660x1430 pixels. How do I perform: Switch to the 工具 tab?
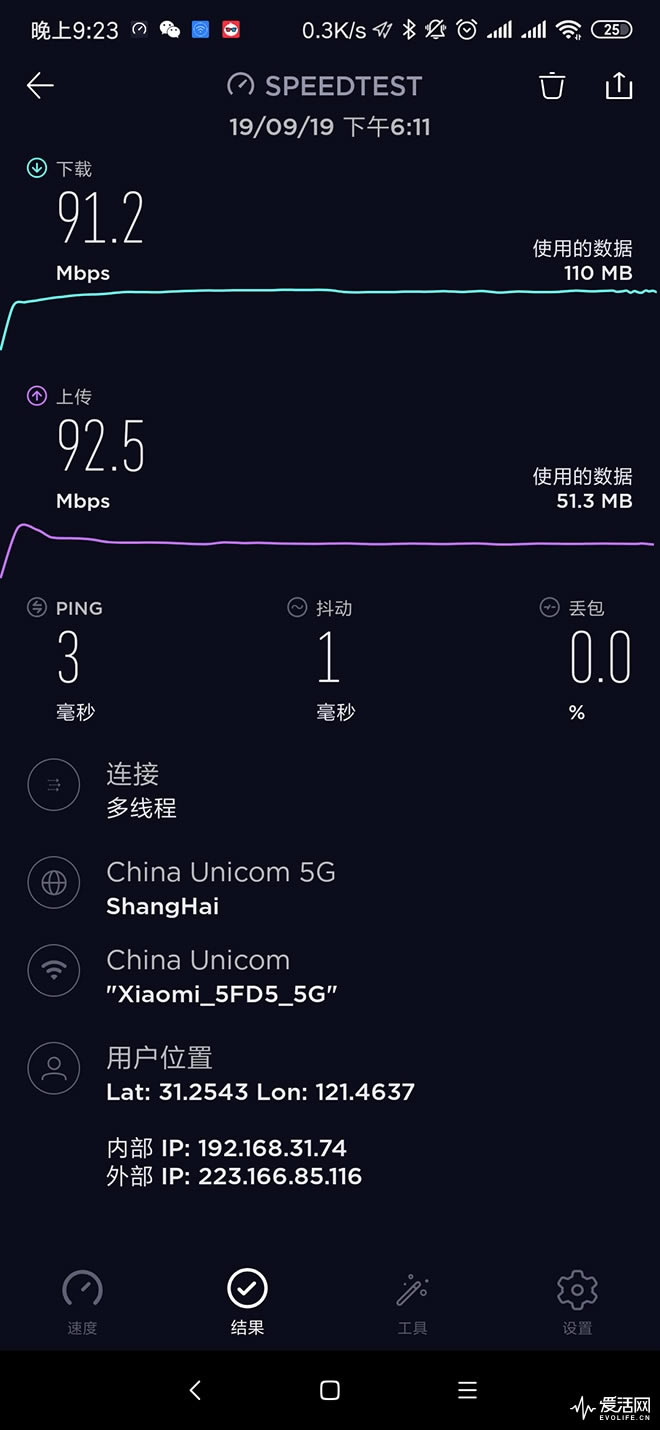[x=412, y=1301]
